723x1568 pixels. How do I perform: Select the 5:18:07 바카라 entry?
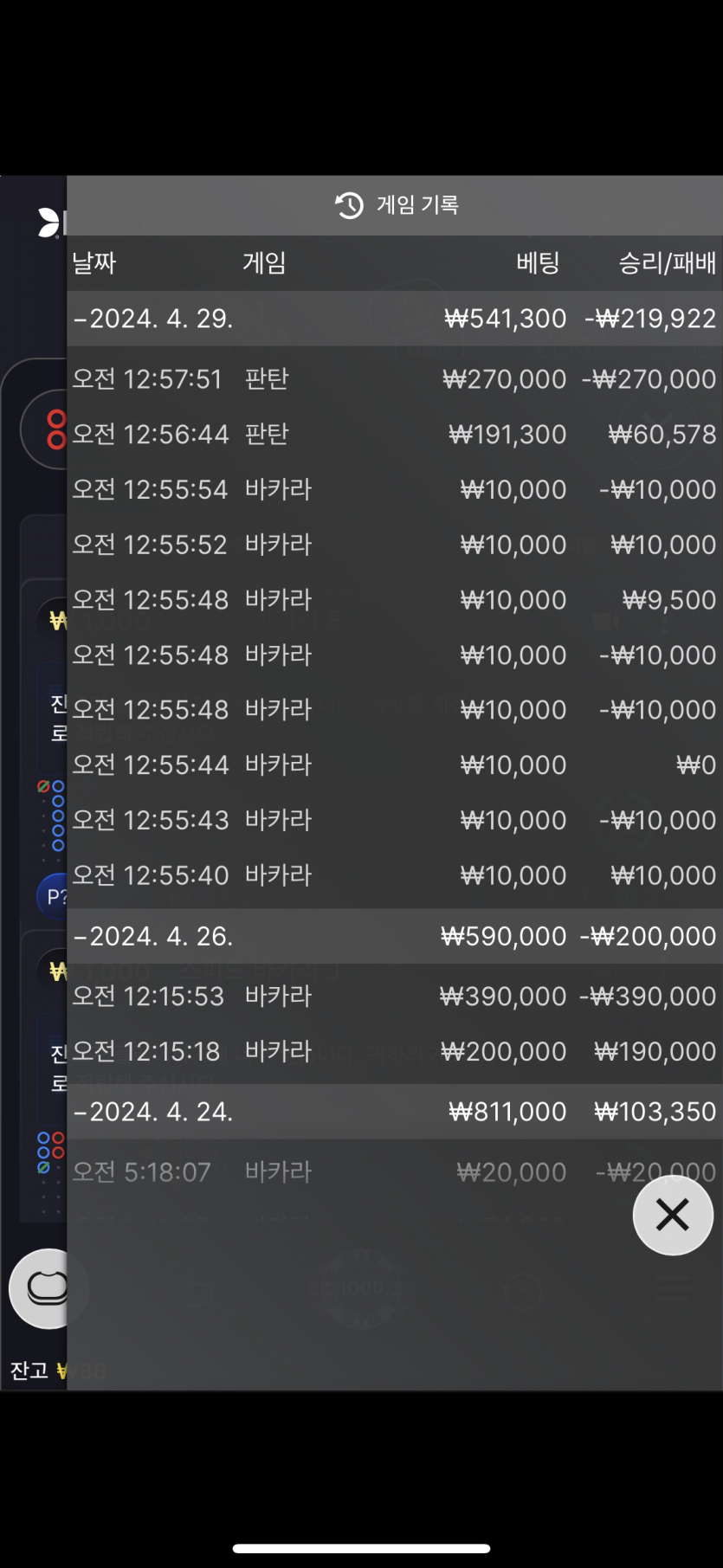point(346,1172)
